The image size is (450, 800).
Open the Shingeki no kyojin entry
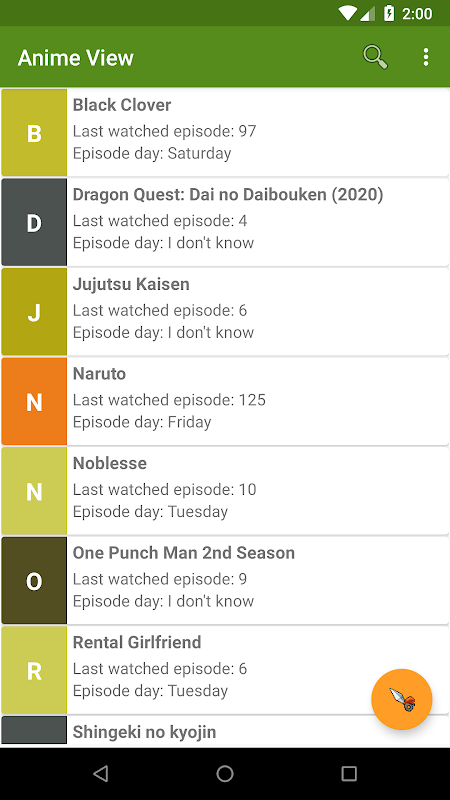pyautogui.click(x=225, y=732)
